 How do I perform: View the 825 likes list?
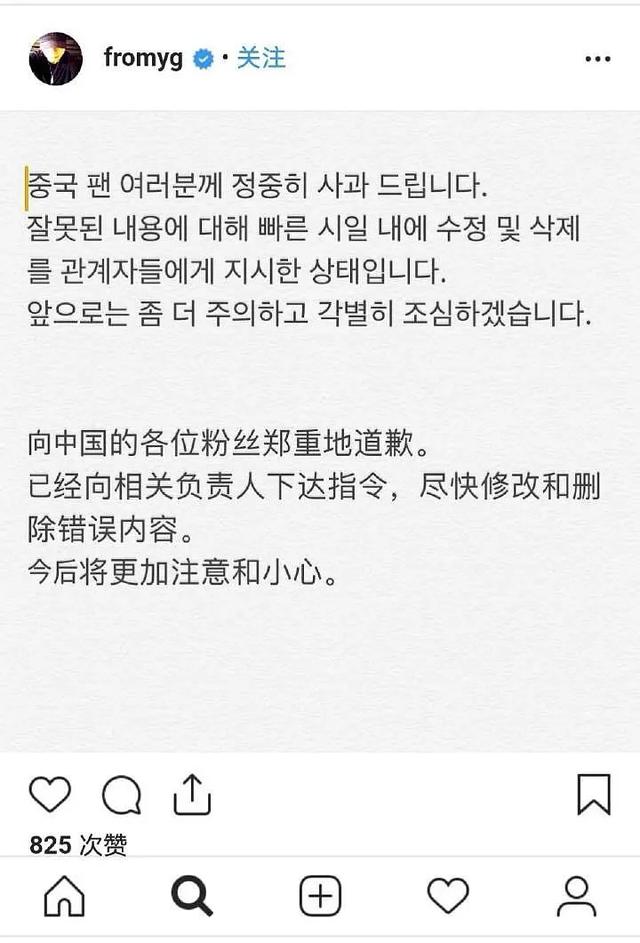point(78,845)
